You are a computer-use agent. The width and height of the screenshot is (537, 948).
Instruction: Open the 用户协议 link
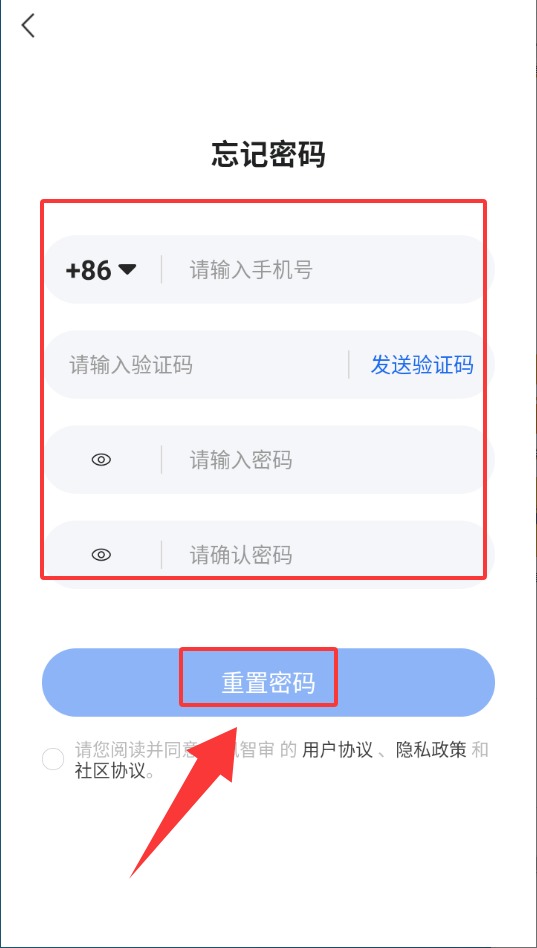click(337, 750)
